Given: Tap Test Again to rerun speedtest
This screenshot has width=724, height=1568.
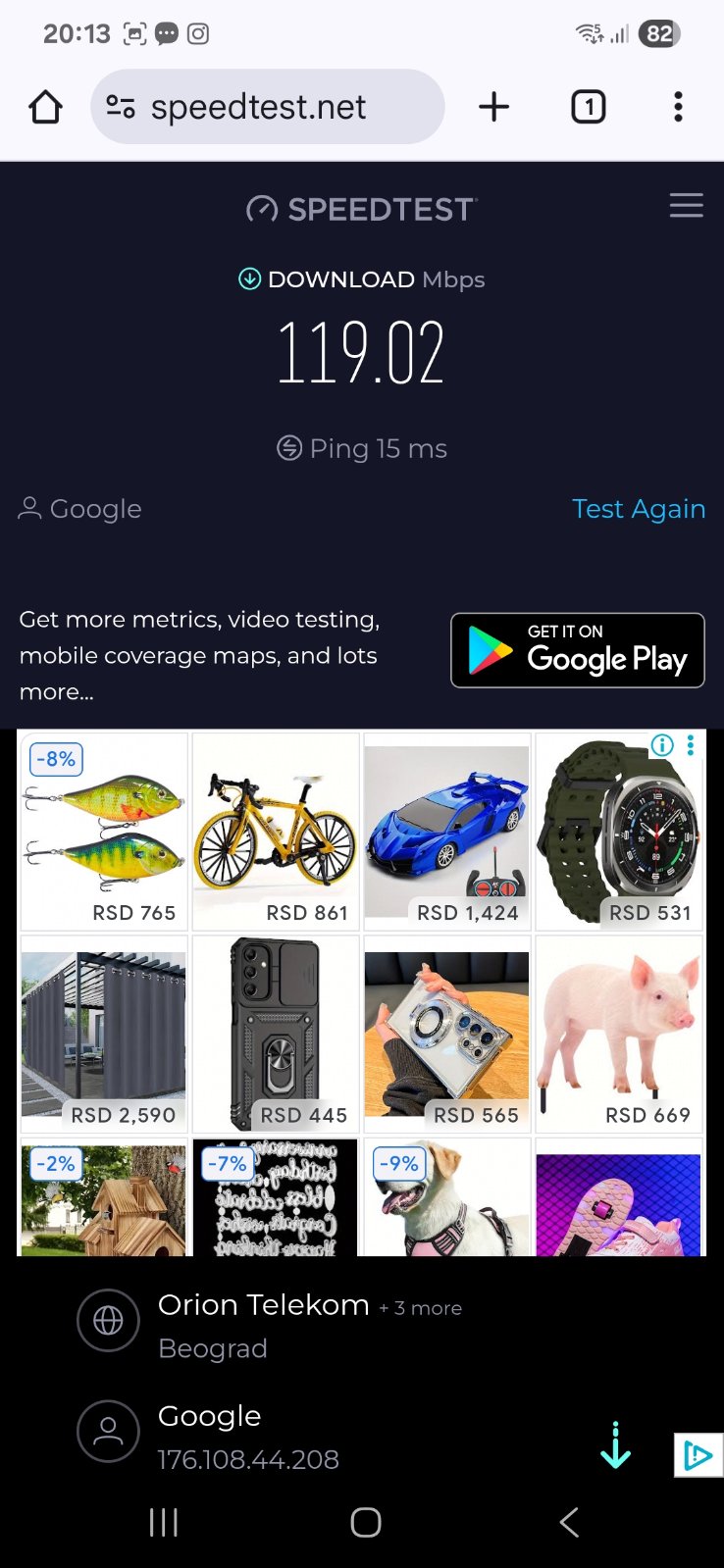Looking at the screenshot, I should [x=638, y=509].
